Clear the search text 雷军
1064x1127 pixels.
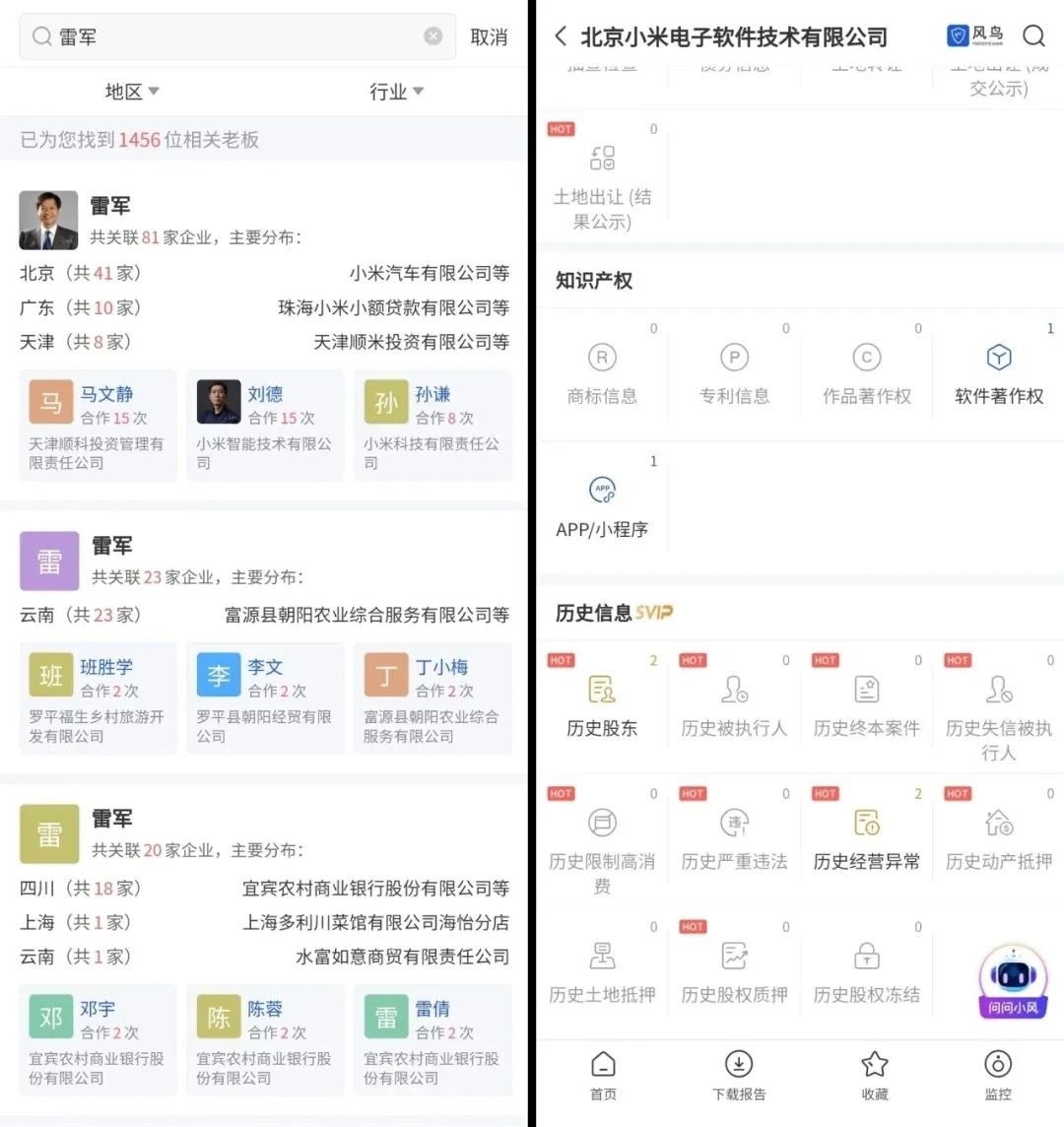(x=432, y=36)
